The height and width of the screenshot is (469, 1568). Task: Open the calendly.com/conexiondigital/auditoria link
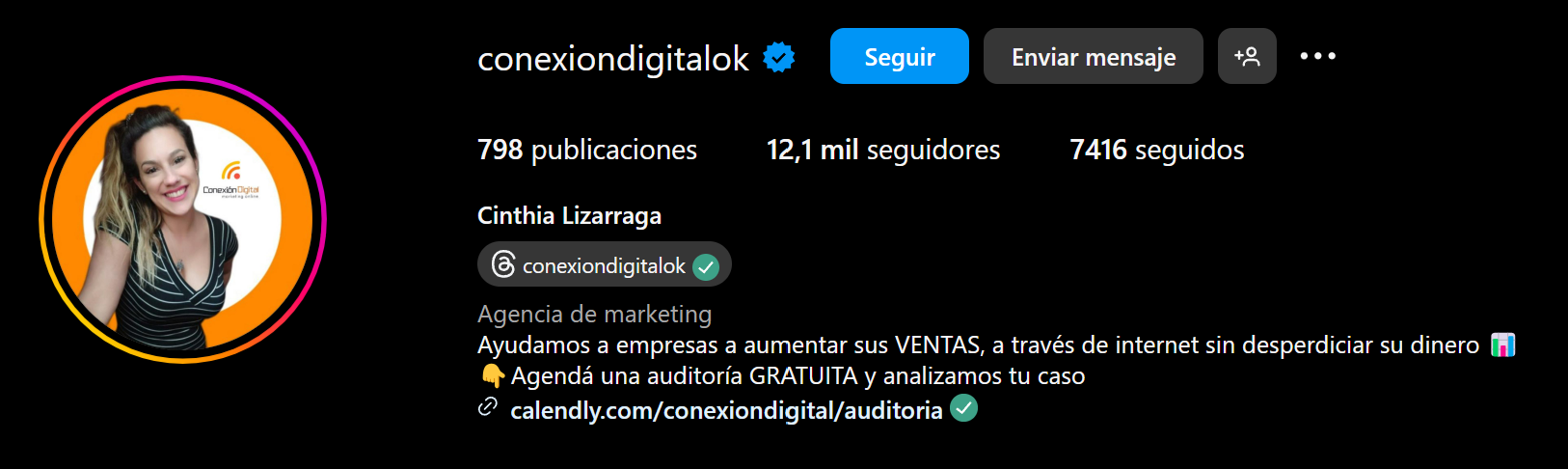(725, 410)
